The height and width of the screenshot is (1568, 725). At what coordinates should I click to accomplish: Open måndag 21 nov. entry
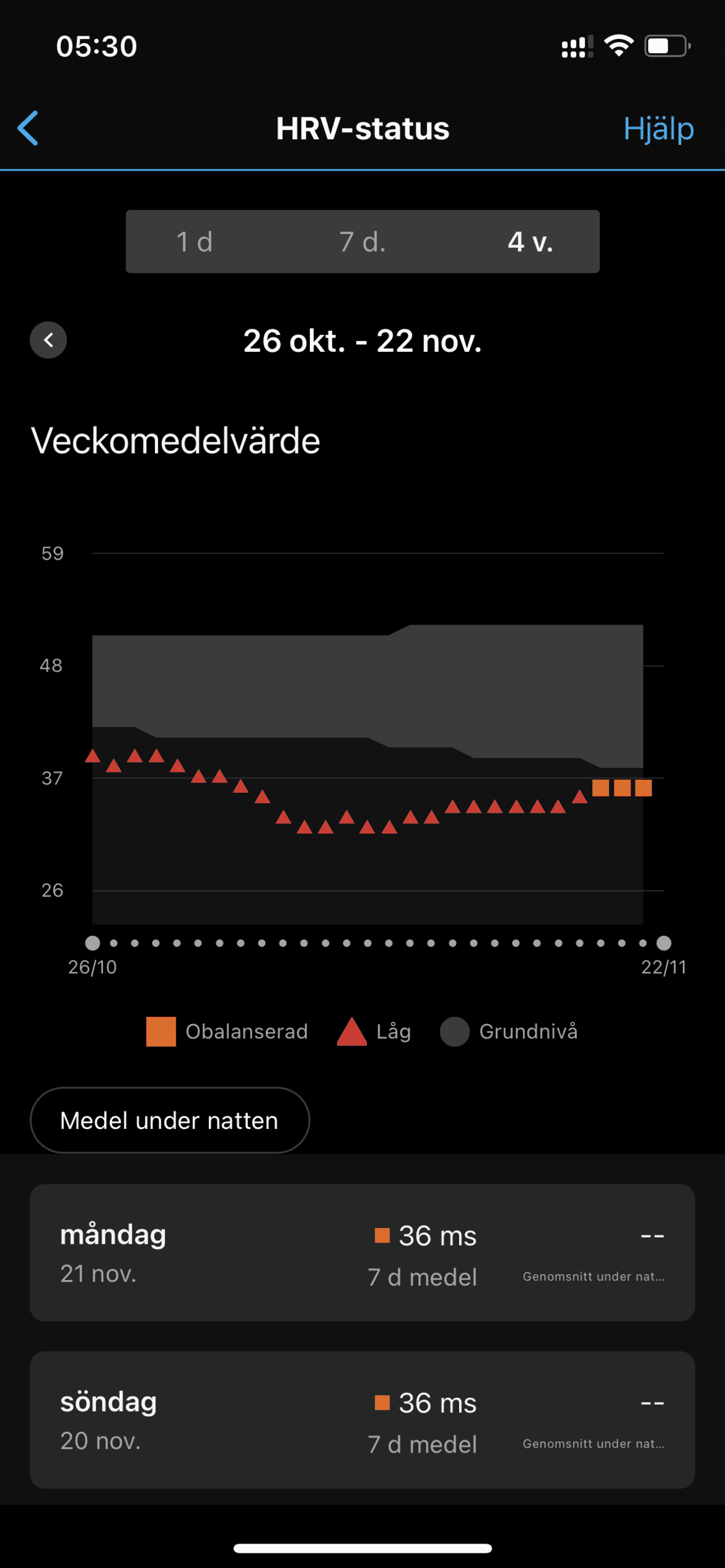point(362,1253)
